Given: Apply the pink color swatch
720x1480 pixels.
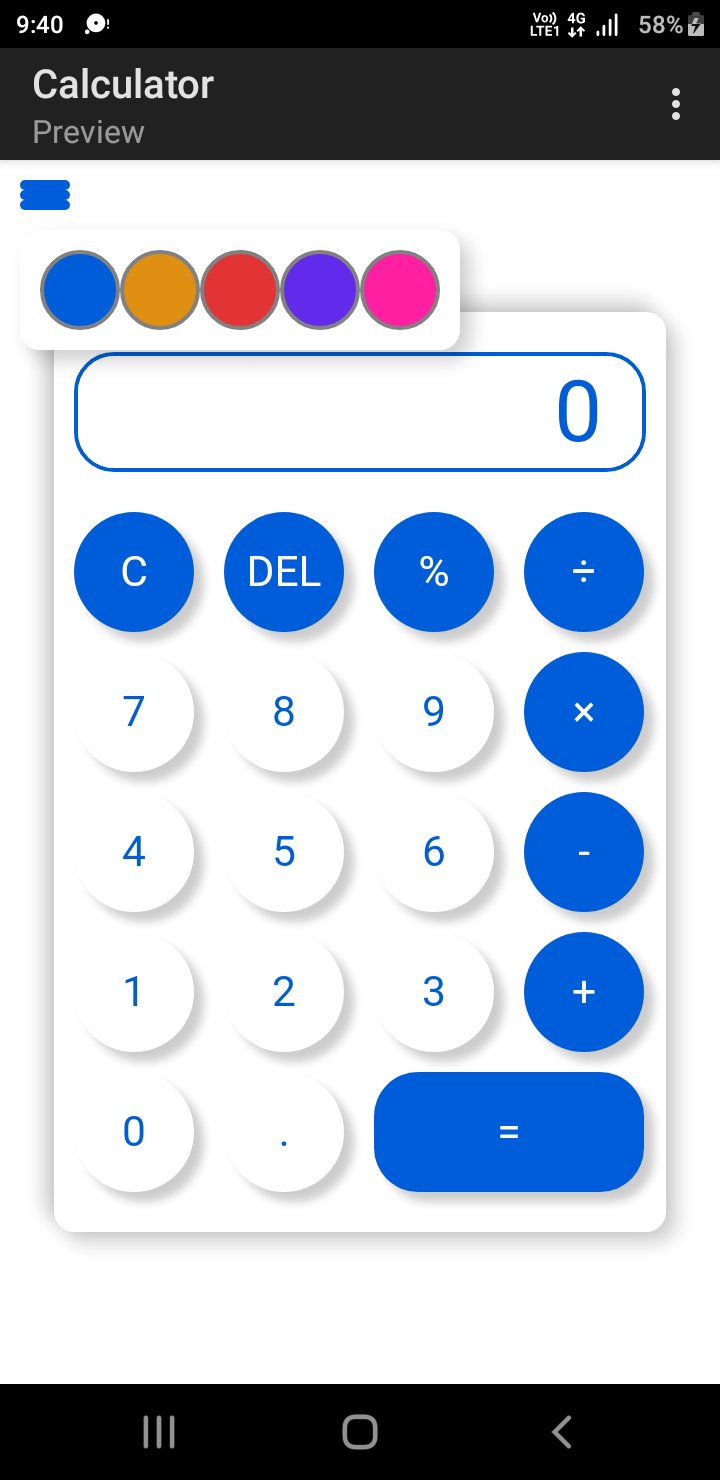Looking at the screenshot, I should [400, 290].
